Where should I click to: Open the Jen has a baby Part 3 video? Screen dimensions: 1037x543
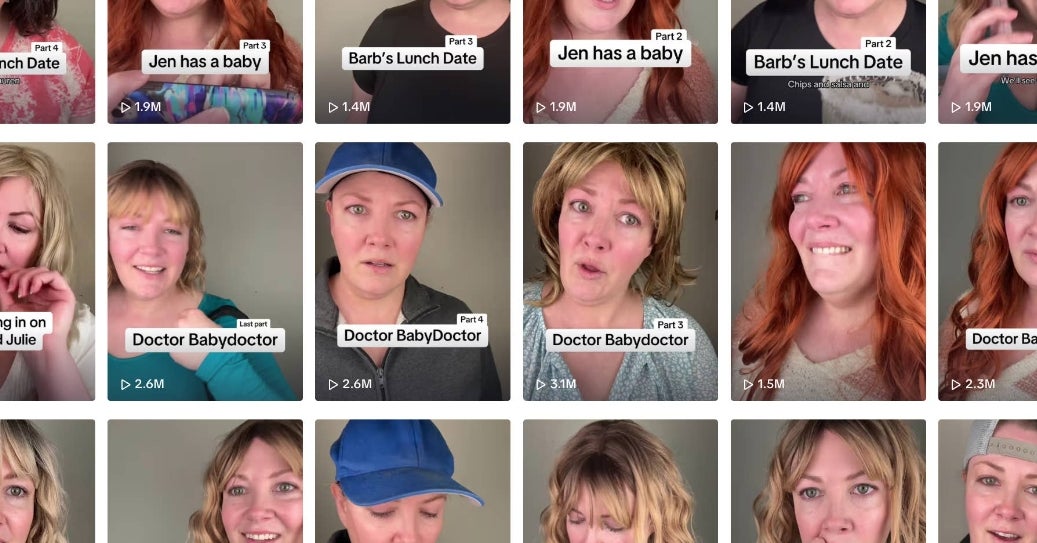205,60
